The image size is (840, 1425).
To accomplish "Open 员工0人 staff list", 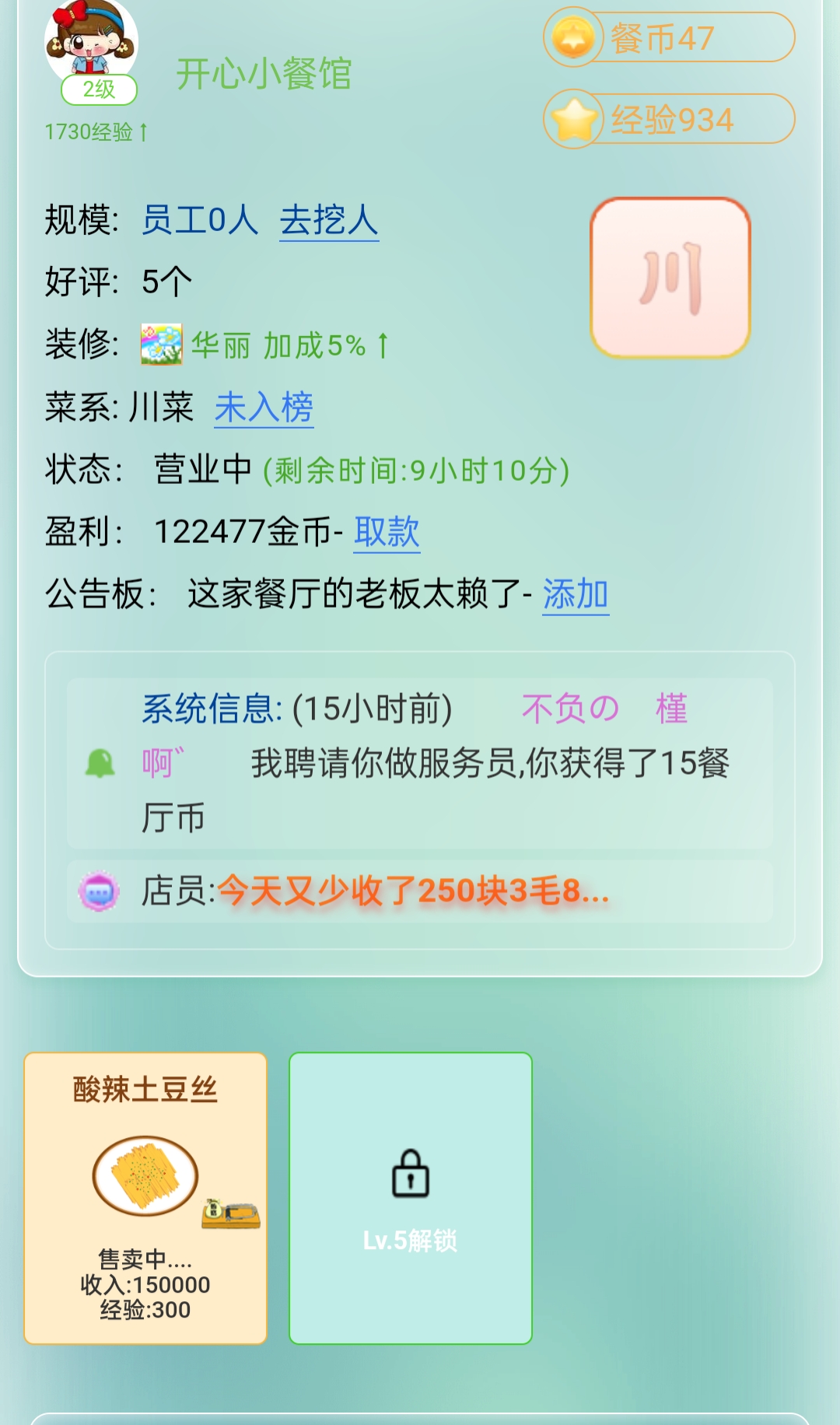I will point(200,220).
